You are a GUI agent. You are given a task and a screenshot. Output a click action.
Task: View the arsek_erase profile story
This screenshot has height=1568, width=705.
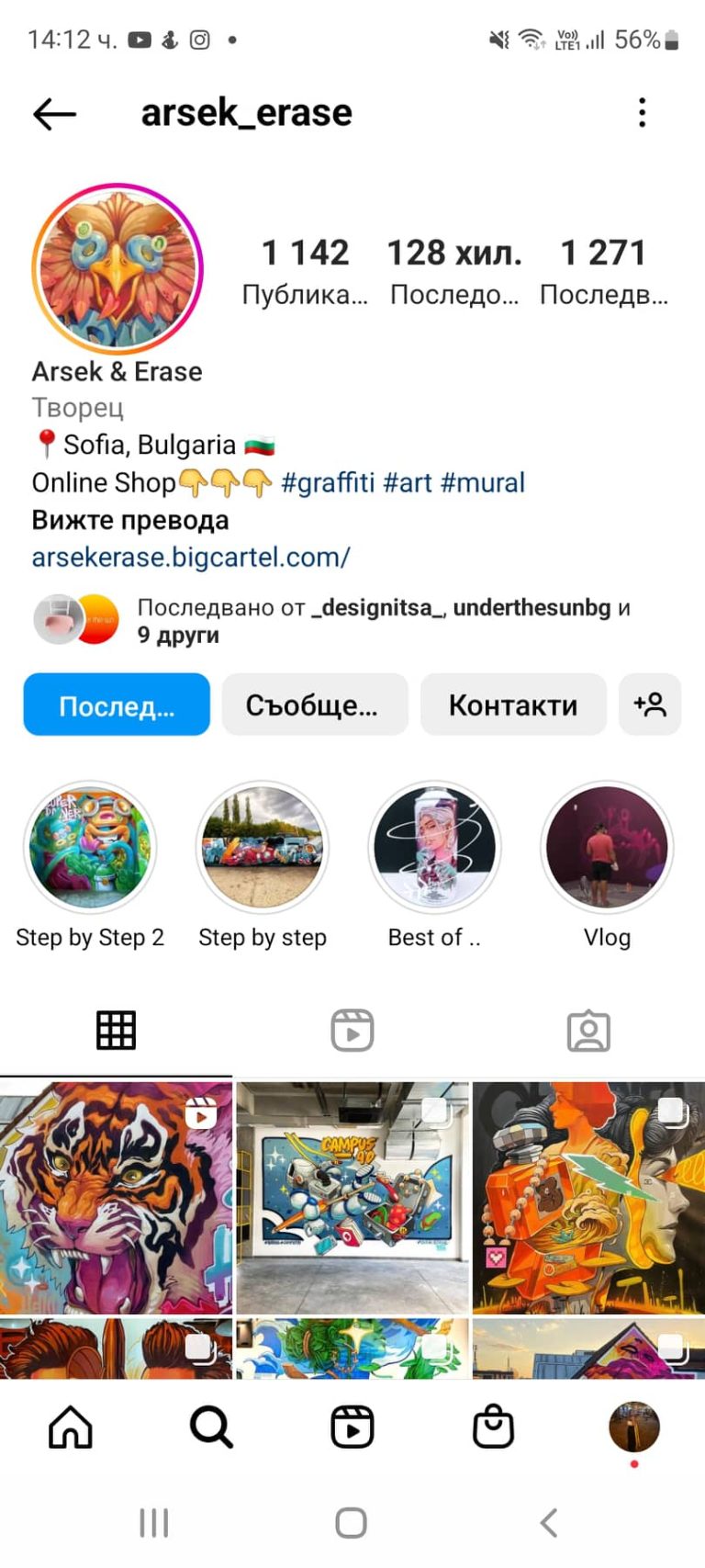(x=117, y=268)
